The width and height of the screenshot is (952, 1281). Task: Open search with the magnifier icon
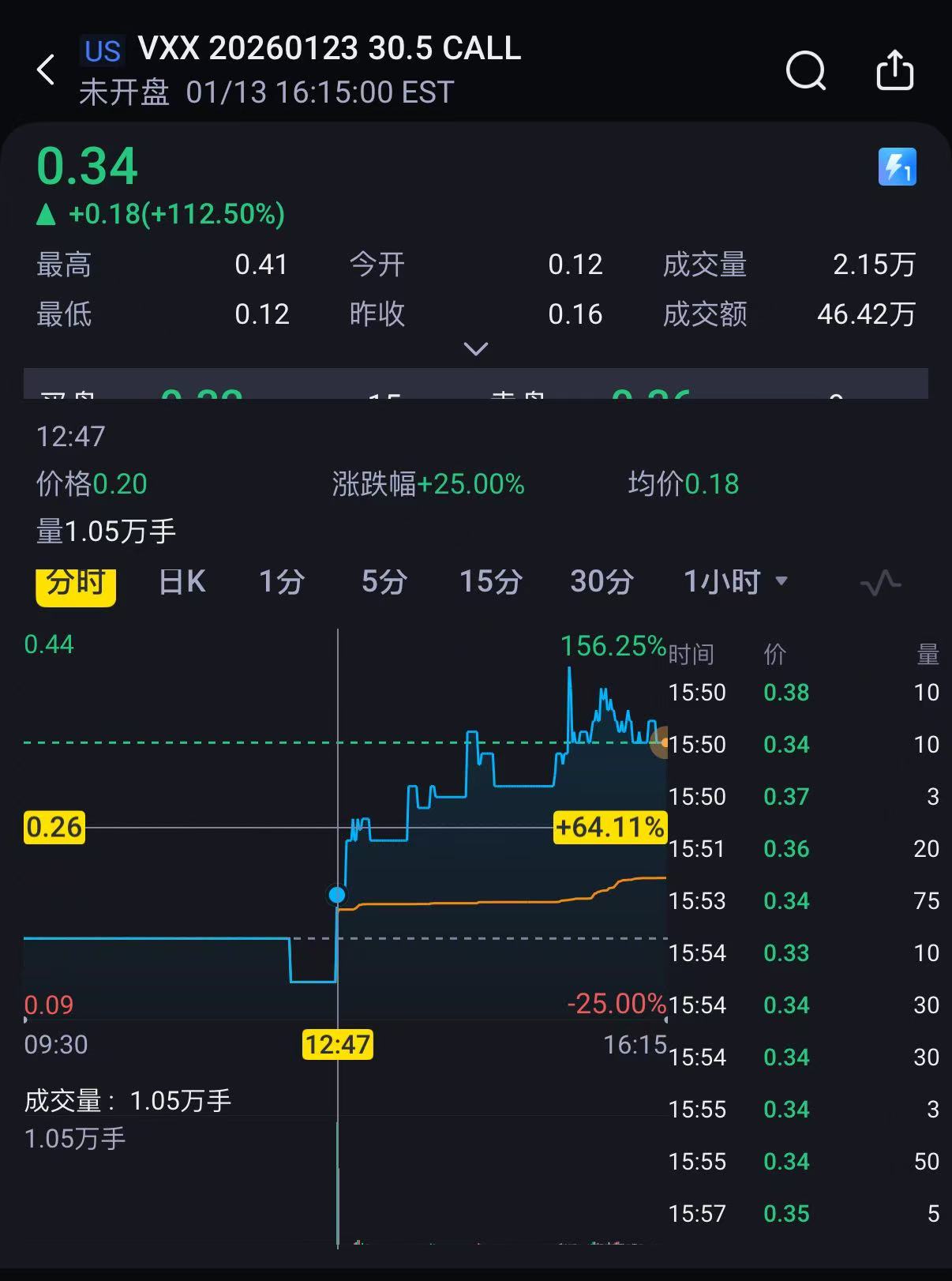pyautogui.click(x=805, y=71)
